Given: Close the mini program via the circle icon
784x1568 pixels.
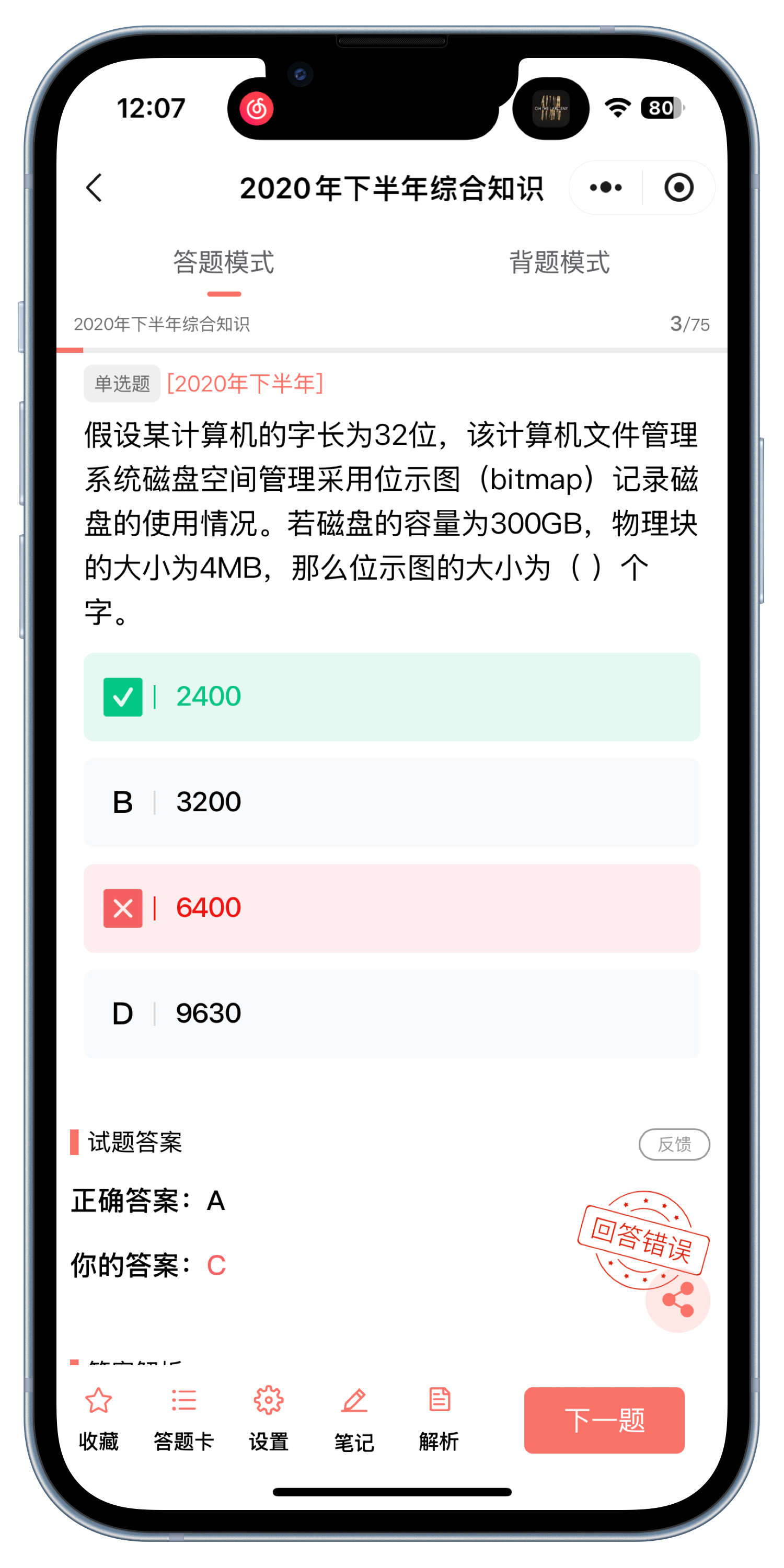Looking at the screenshot, I should pos(679,188).
